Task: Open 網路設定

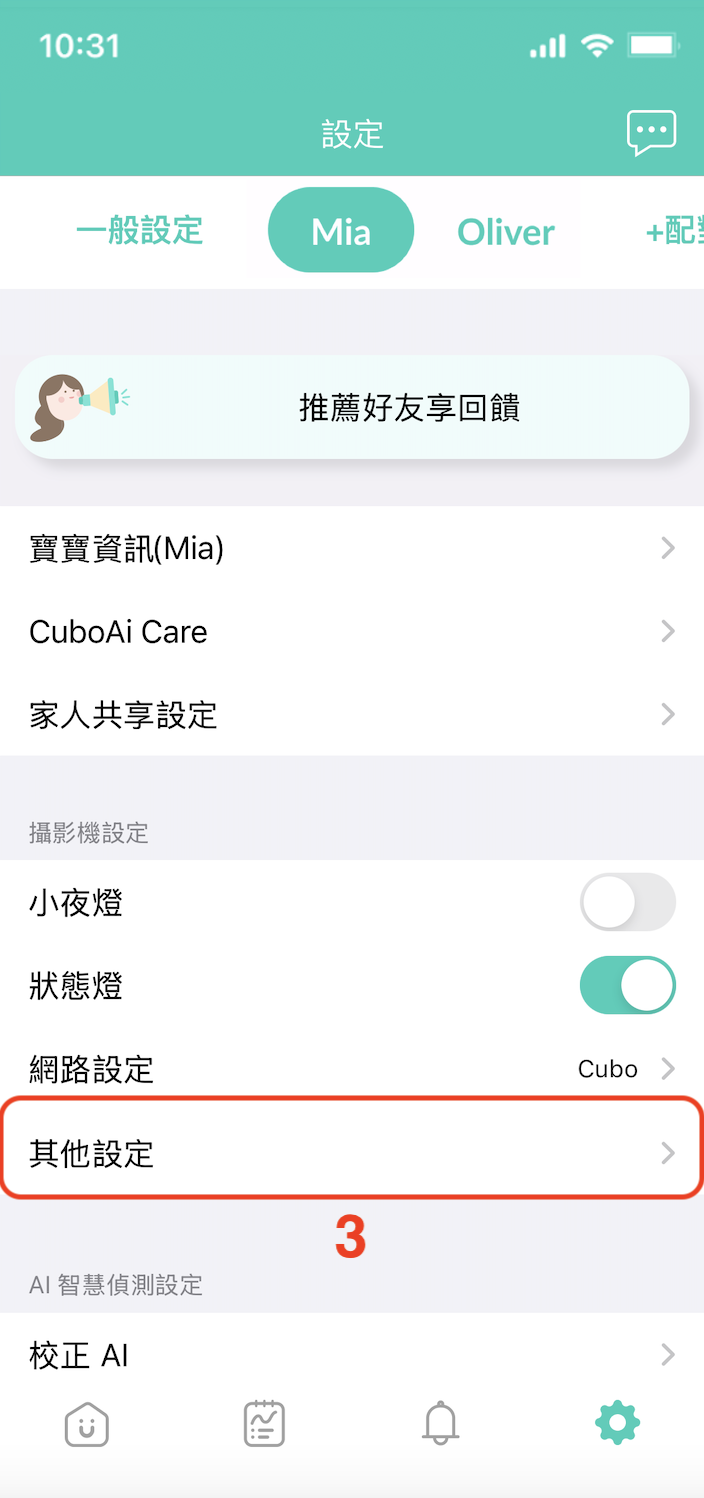Action: click(x=352, y=1069)
